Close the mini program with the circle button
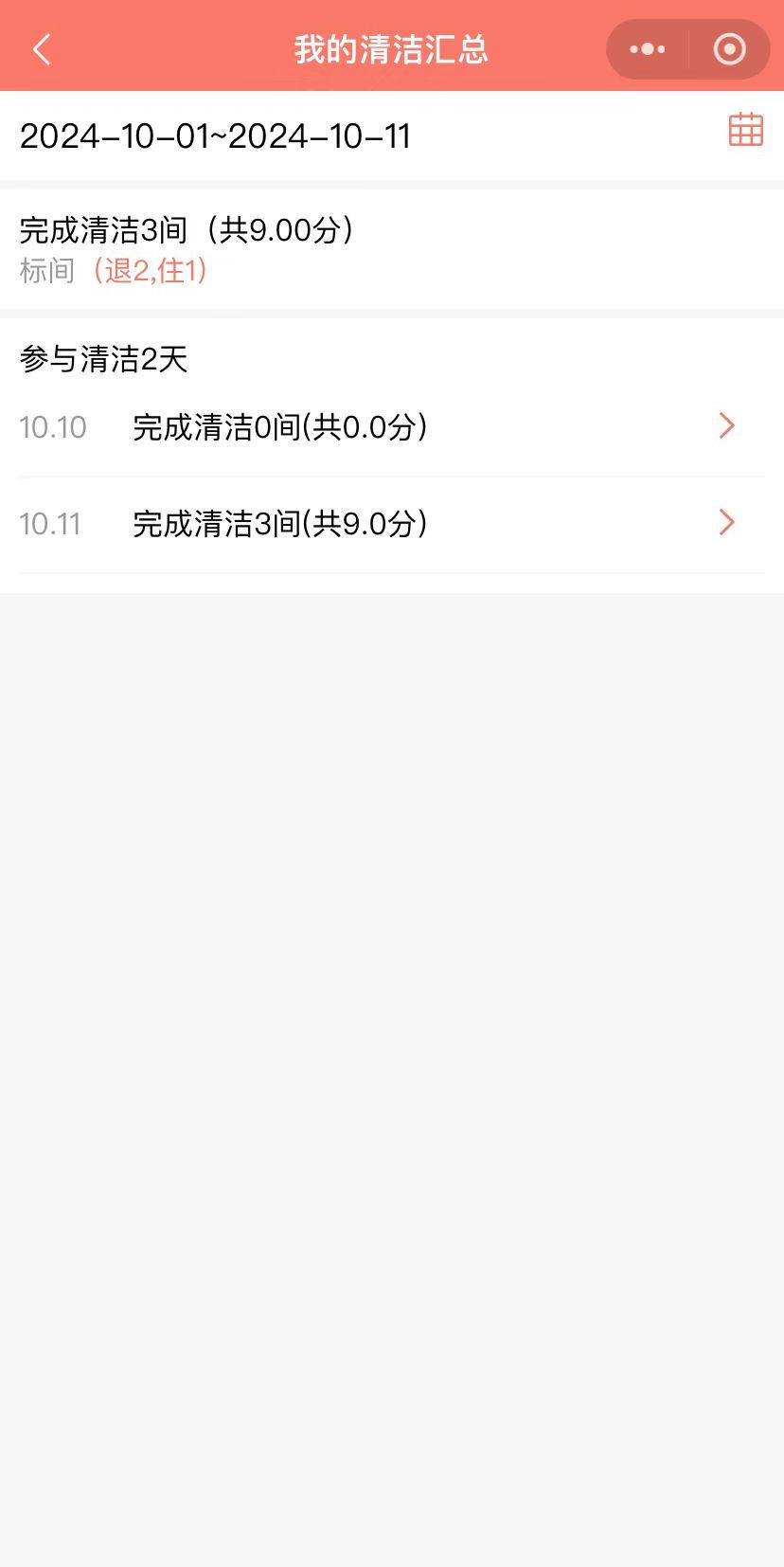 click(x=729, y=49)
